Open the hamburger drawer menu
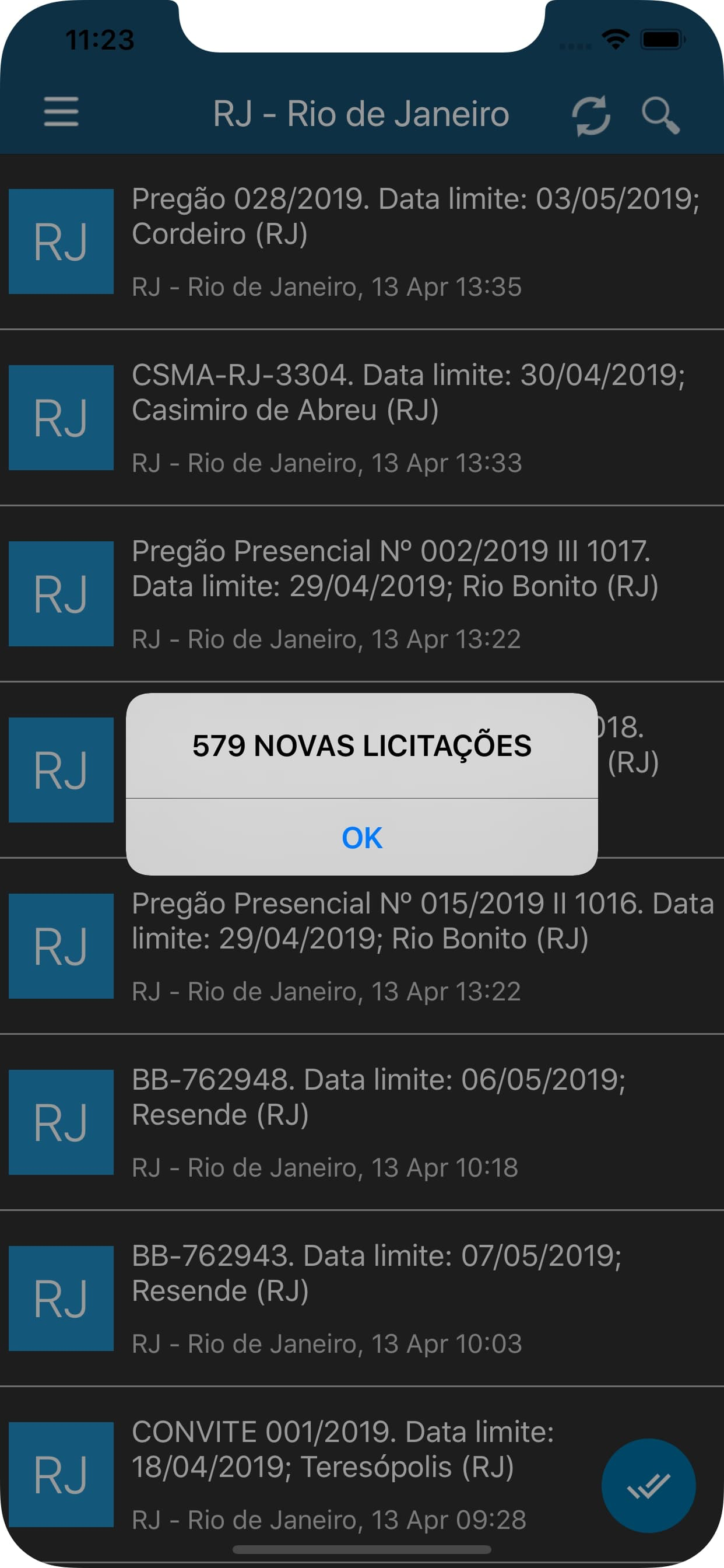The image size is (724, 1568). click(x=61, y=112)
